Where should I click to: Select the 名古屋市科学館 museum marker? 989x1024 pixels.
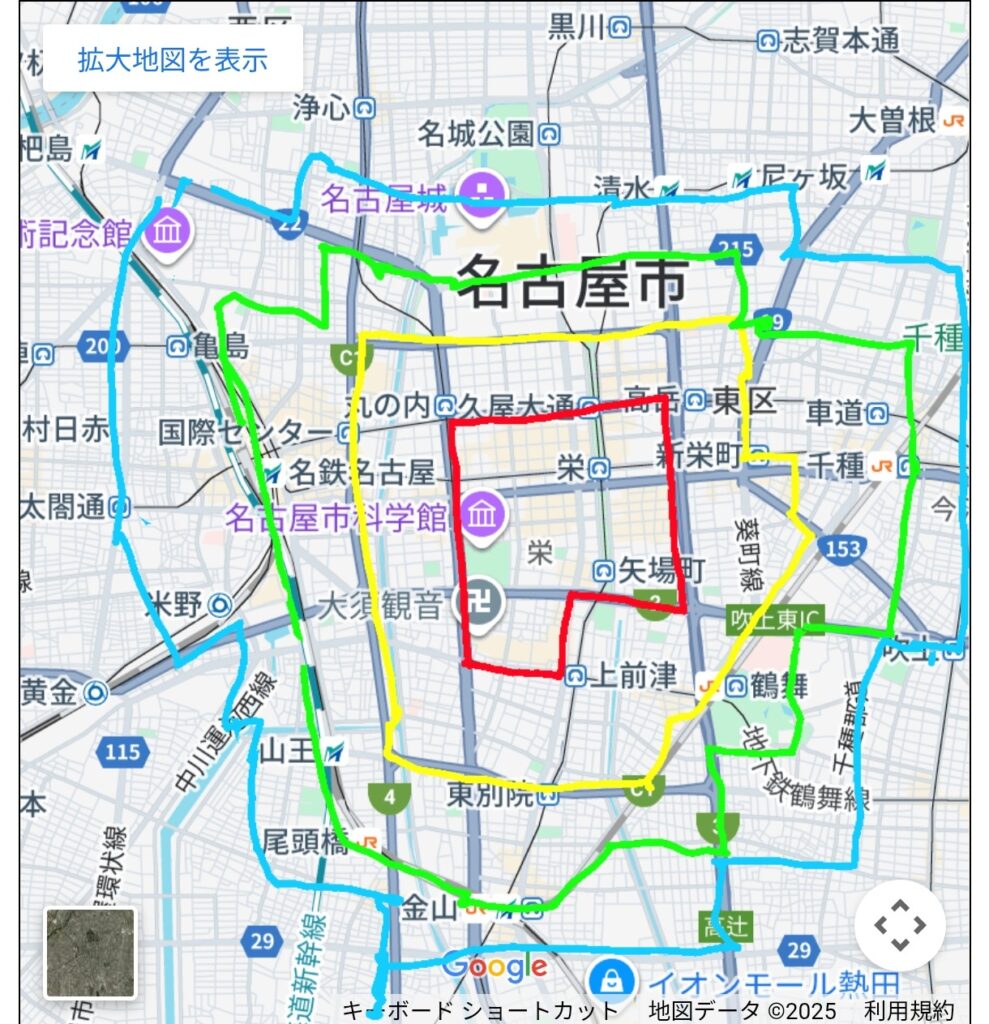click(484, 515)
